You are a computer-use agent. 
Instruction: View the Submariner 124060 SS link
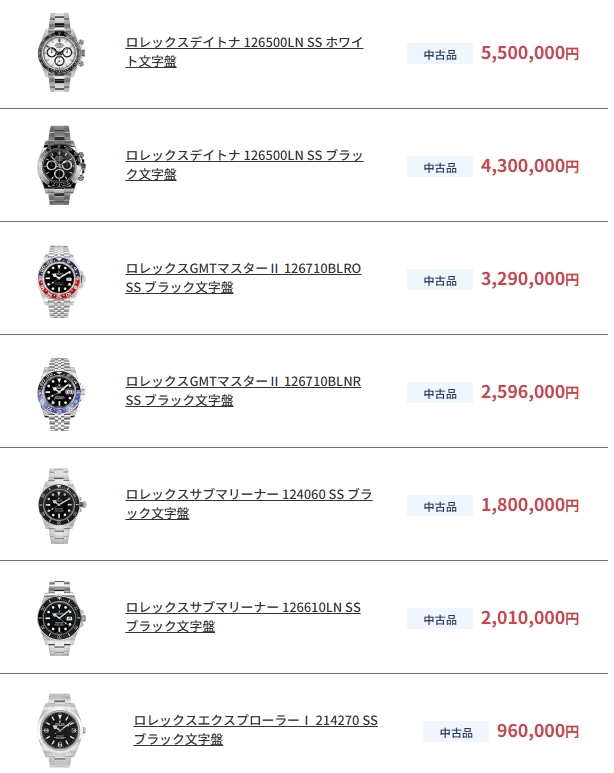pyautogui.click(x=249, y=495)
